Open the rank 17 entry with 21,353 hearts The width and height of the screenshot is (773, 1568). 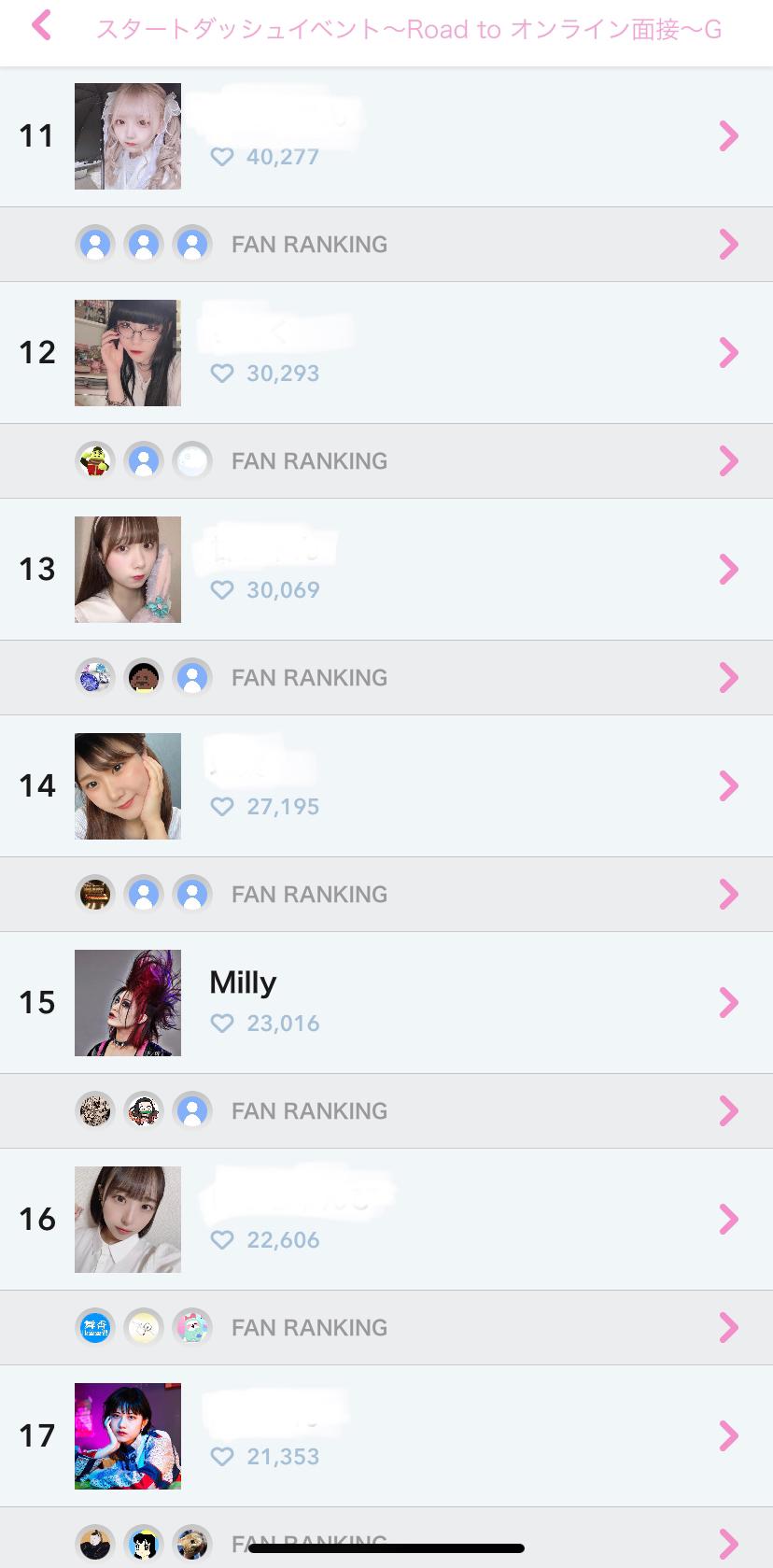[386, 1436]
